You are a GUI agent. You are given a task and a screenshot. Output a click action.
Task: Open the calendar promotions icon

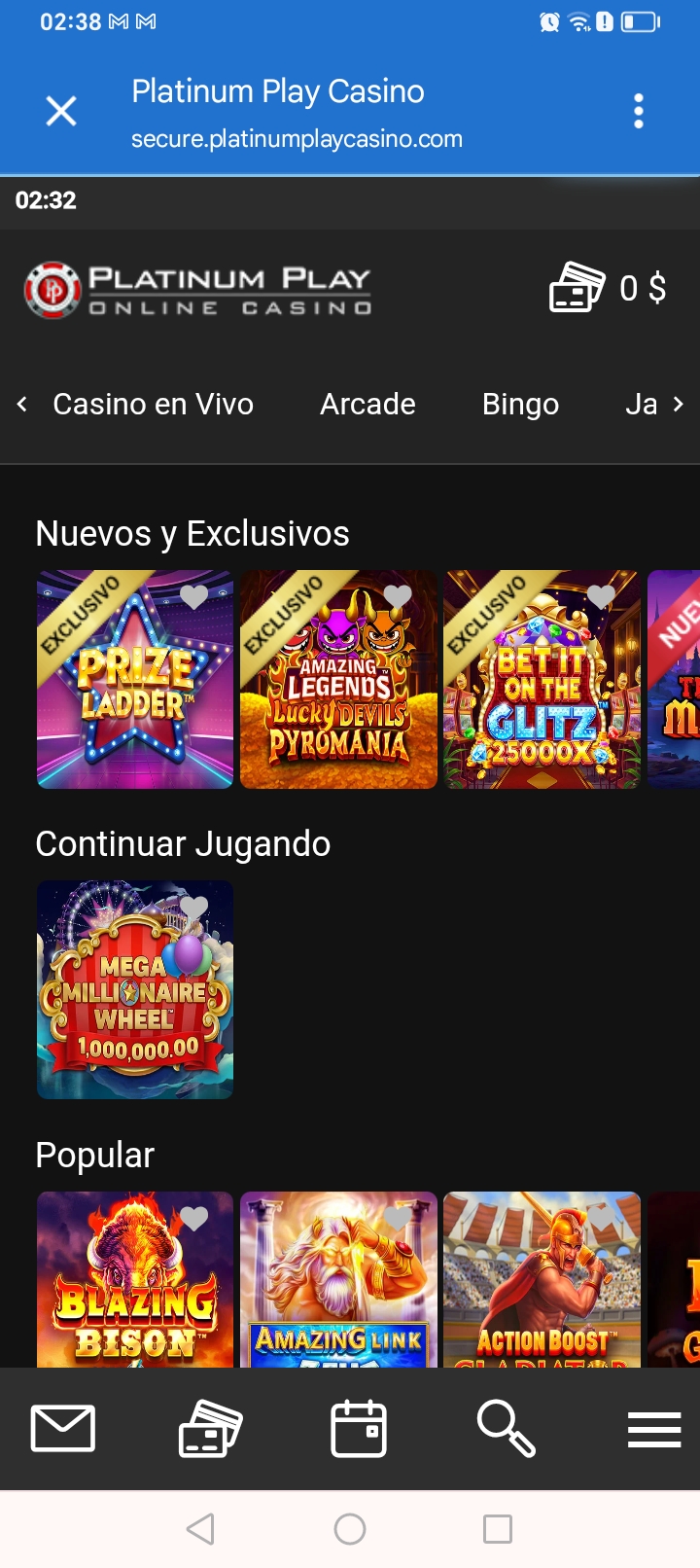(358, 1429)
